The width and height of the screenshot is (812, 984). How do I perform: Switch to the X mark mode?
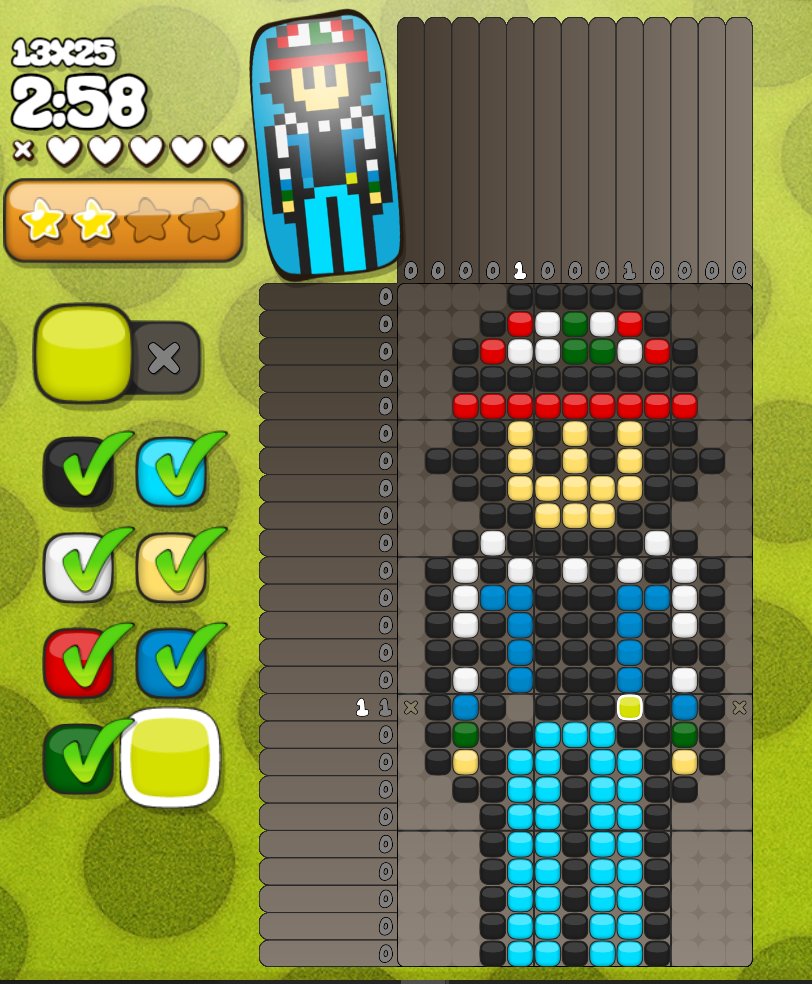tap(164, 357)
